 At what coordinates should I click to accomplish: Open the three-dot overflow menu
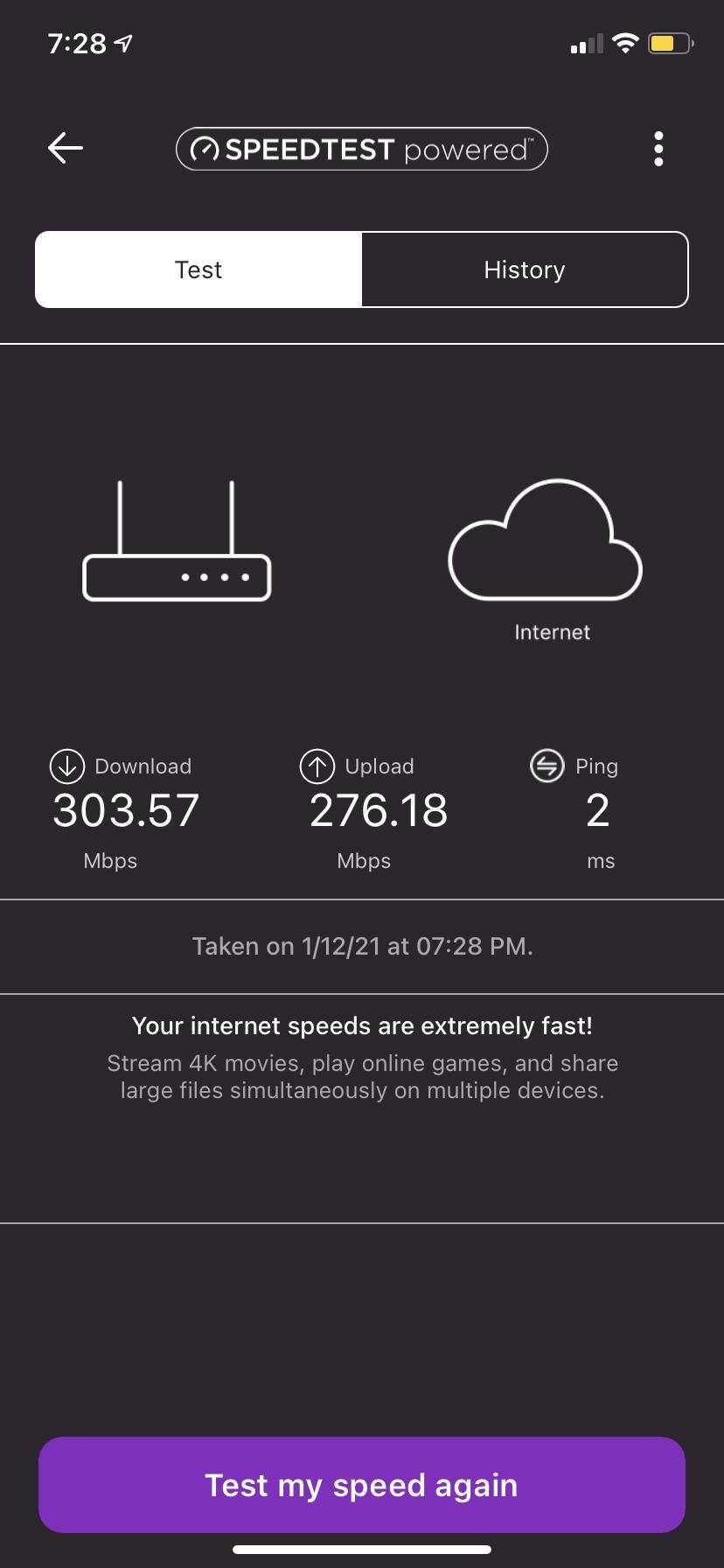[x=658, y=149]
